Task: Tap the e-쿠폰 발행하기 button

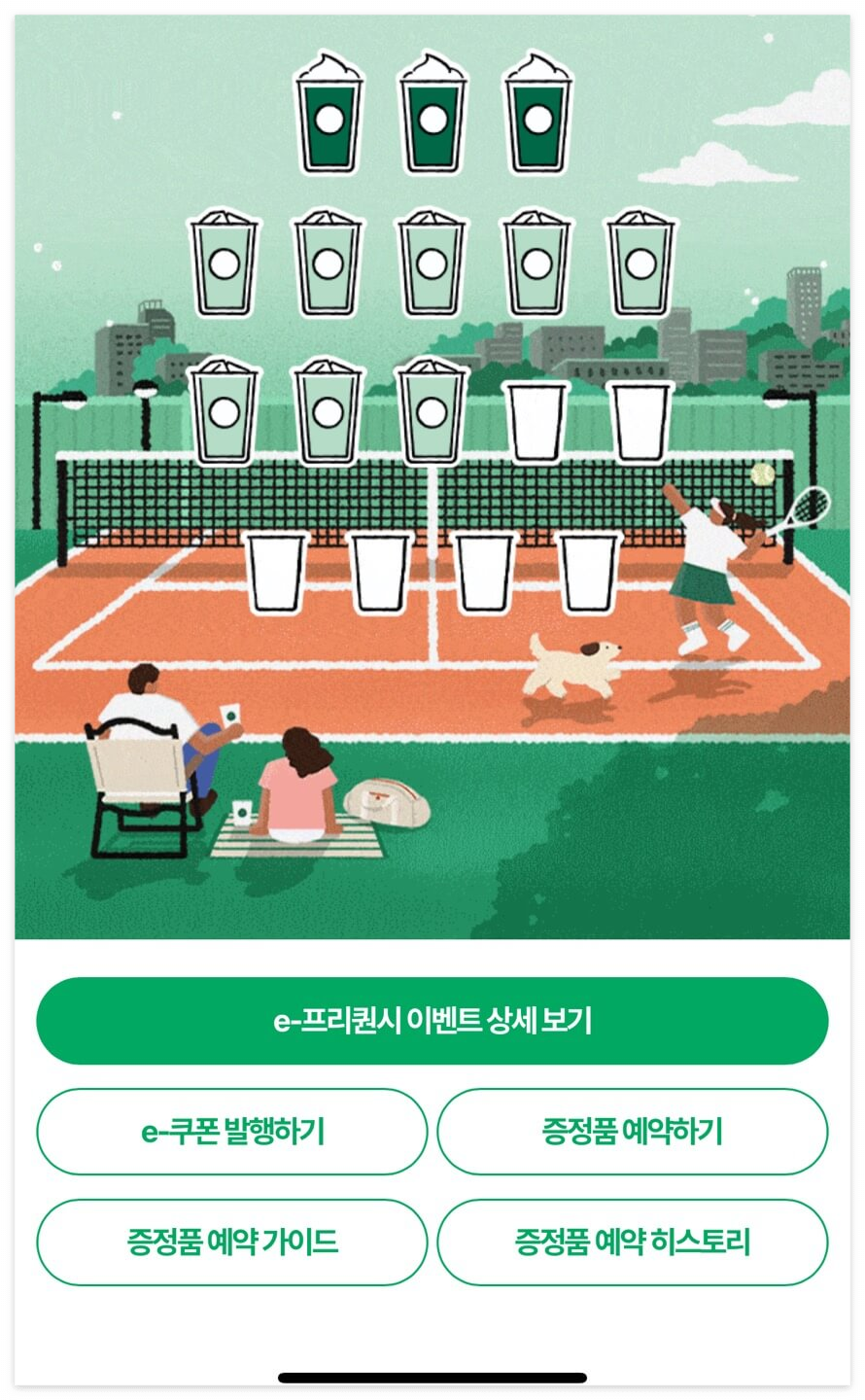Action: (x=231, y=1132)
